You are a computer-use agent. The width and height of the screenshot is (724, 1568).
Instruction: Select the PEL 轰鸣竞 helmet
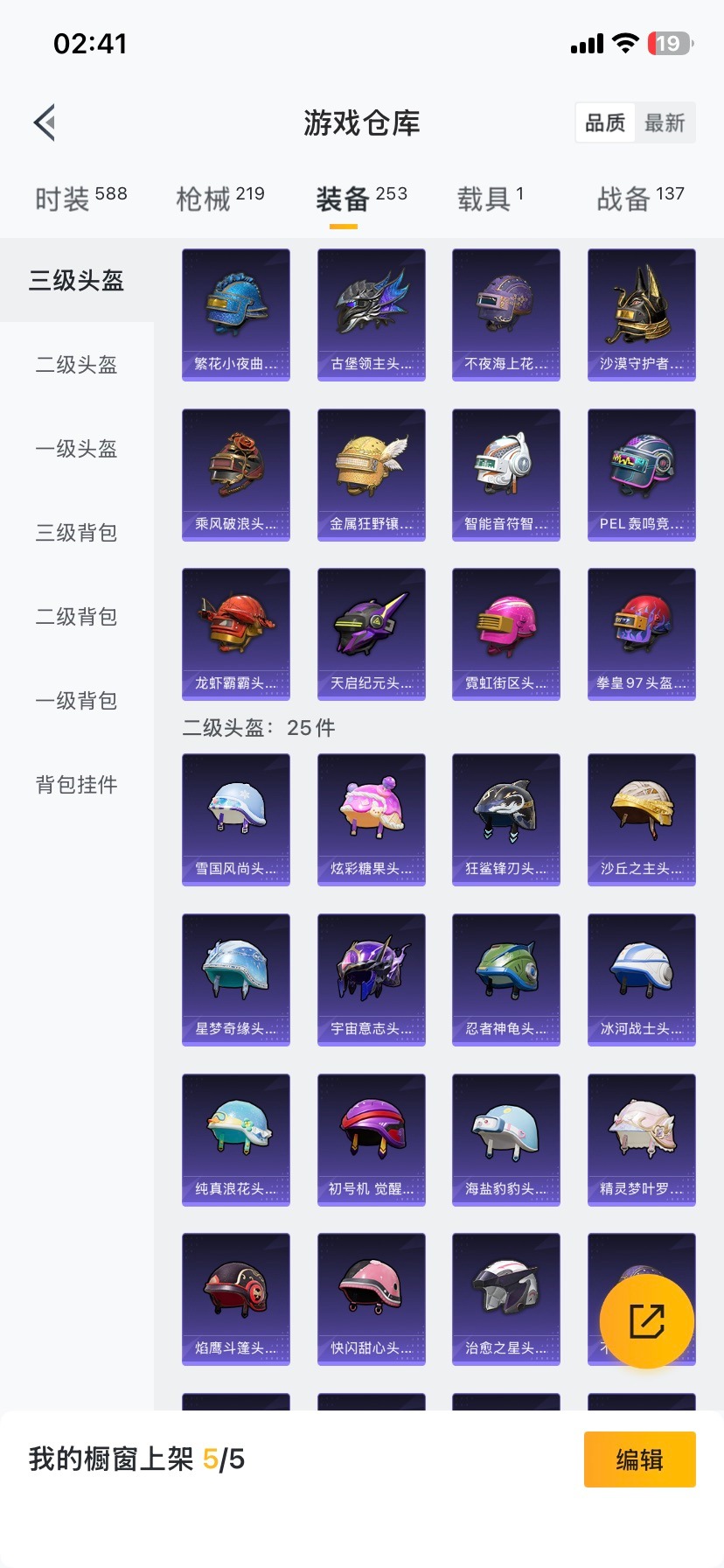641,473
